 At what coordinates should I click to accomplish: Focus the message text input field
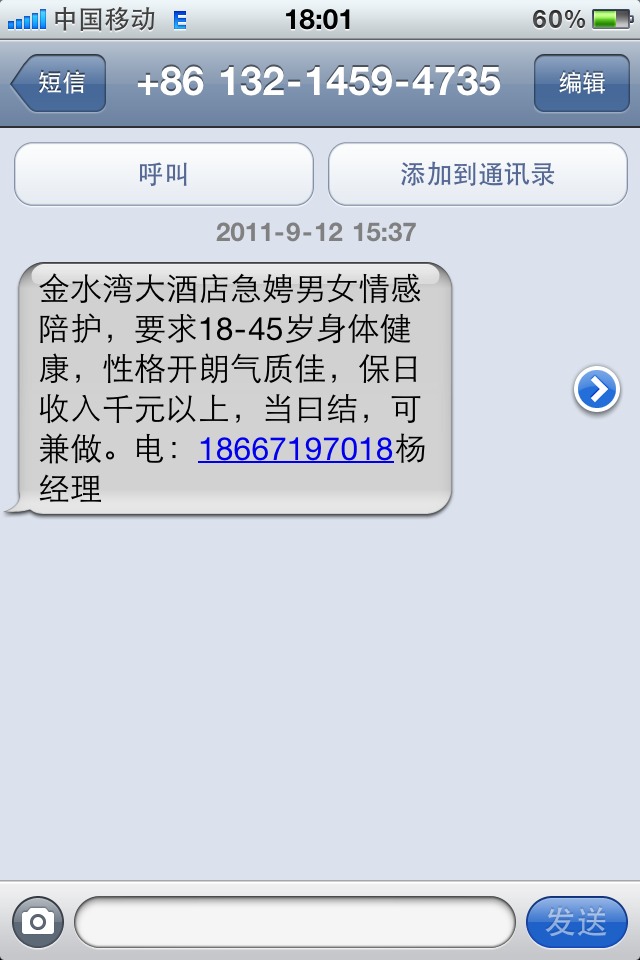pos(295,921)
